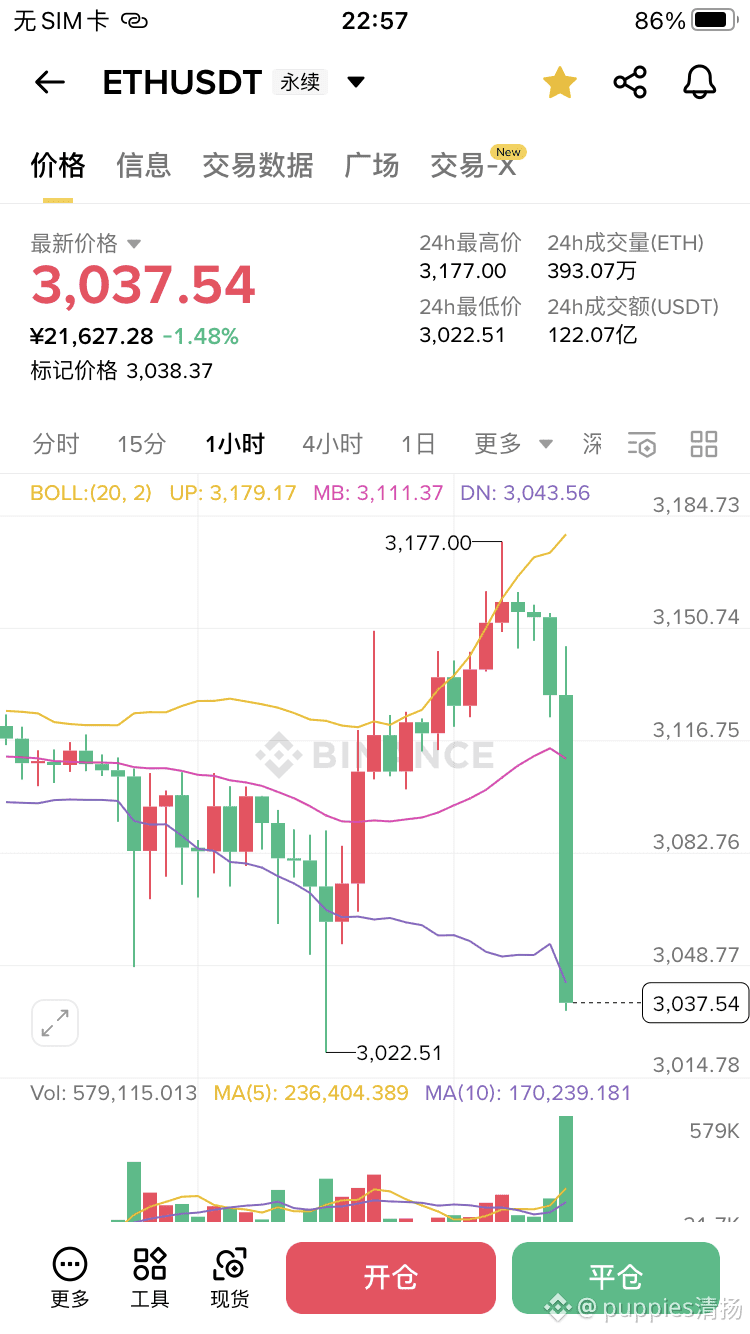Open the price alert bell
Screen dimensions: 750x1334
pyautogui.click(x=700, y=83)
